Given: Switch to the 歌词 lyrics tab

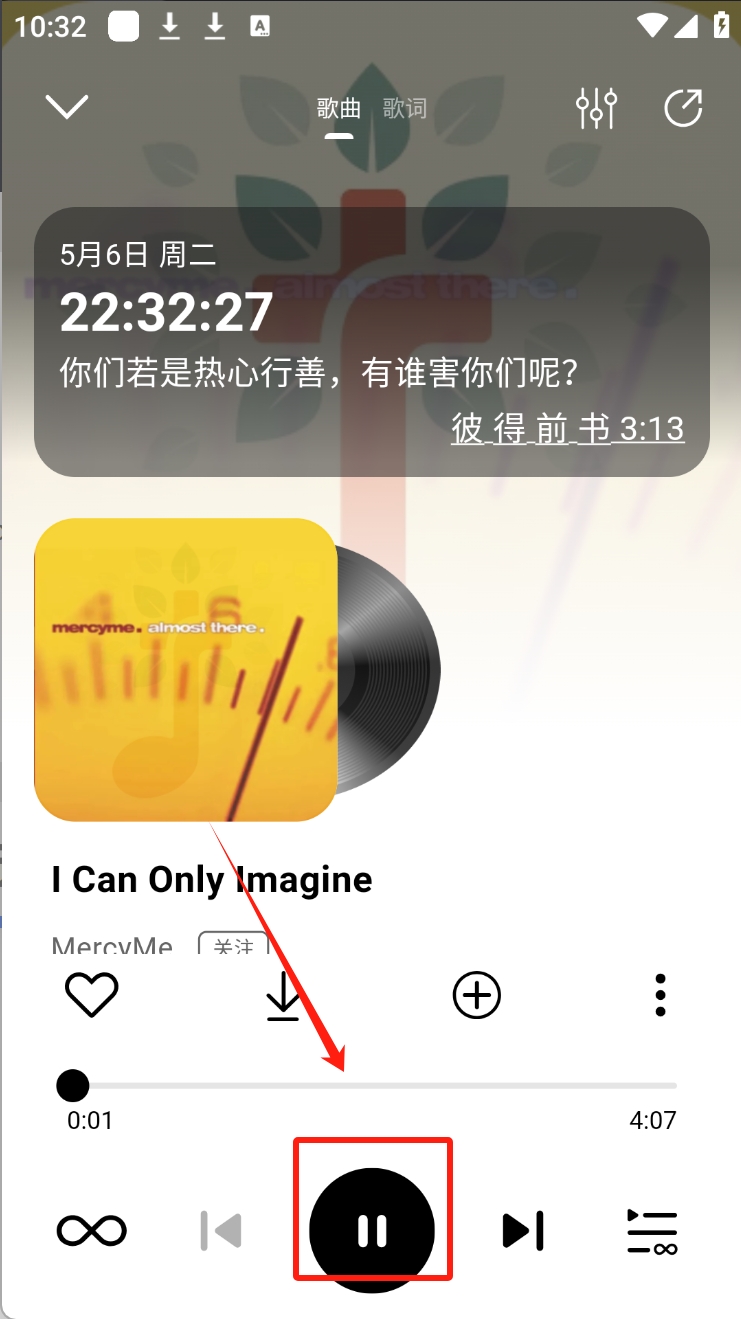Looking at the screenshot, I should (x=405, y=108).
